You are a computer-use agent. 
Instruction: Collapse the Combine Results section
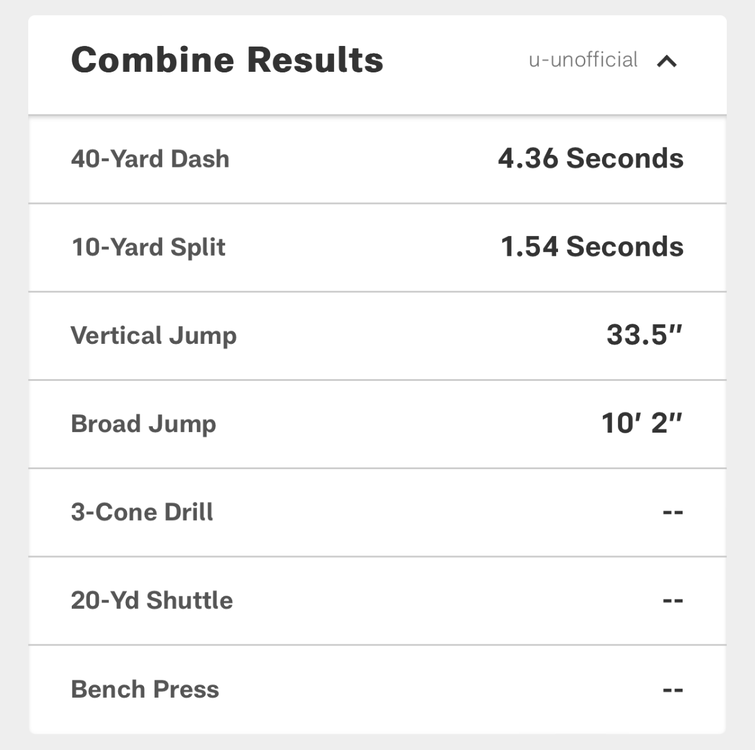(667, 61)
